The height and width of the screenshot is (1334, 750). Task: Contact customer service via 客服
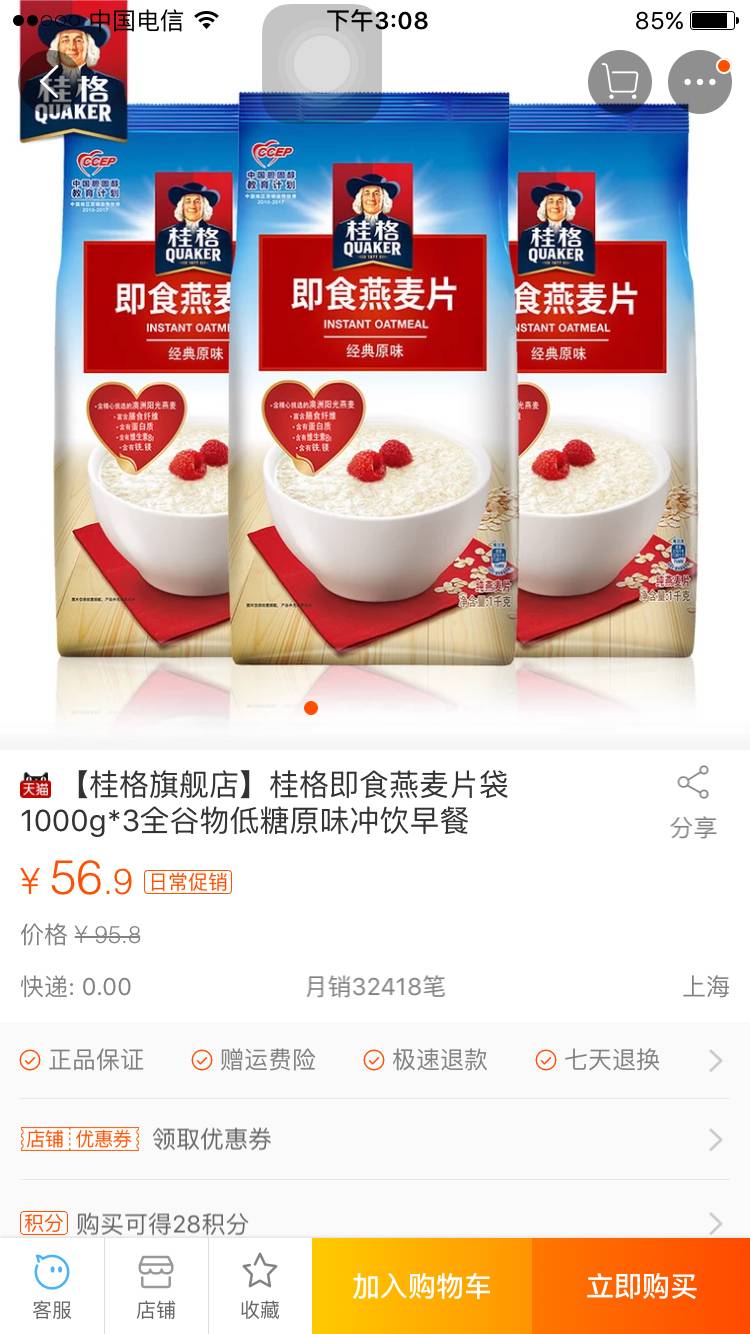click(52, 1286)
